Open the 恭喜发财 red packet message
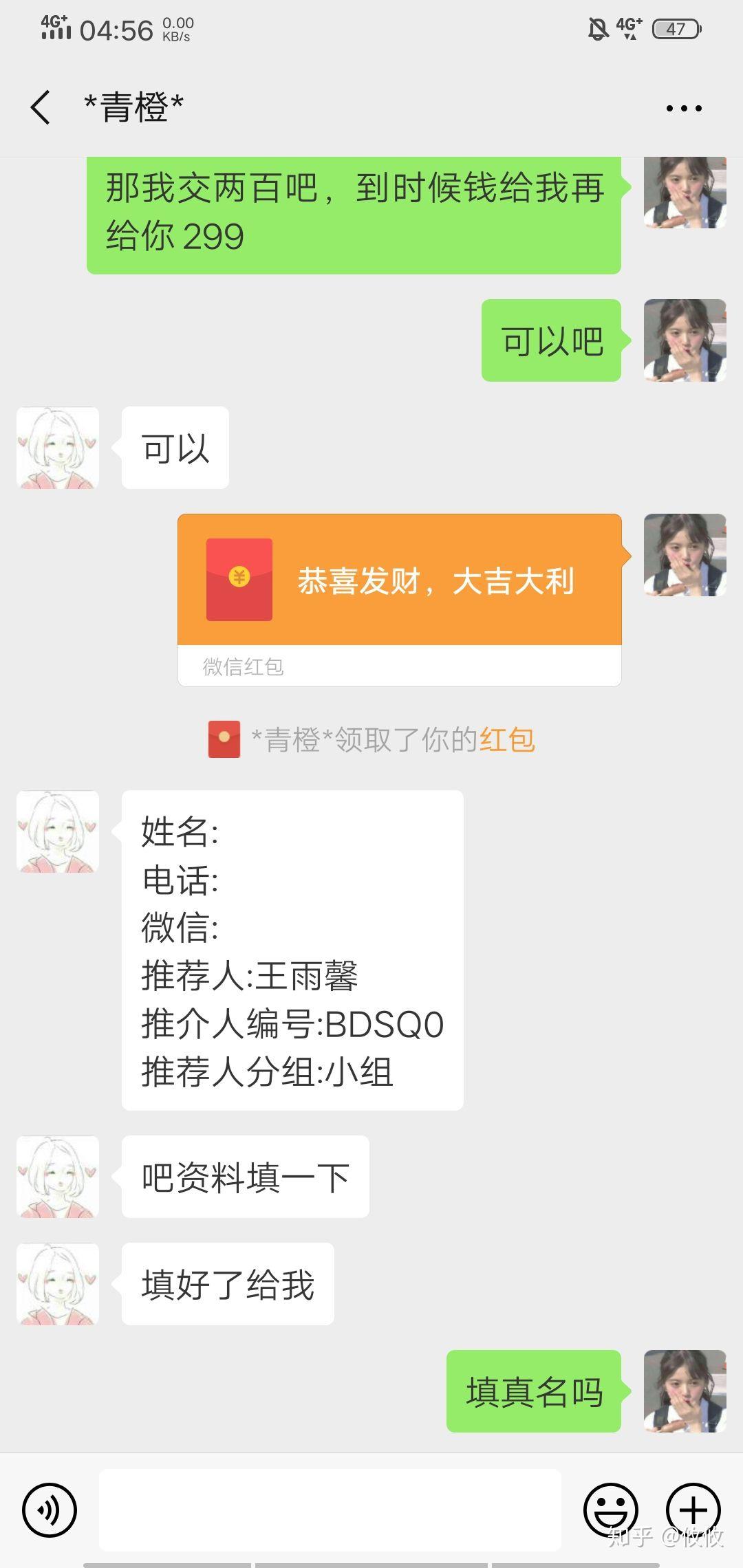Image resolution: width=743 pixels, height=1568 pixels. [399, 580]
